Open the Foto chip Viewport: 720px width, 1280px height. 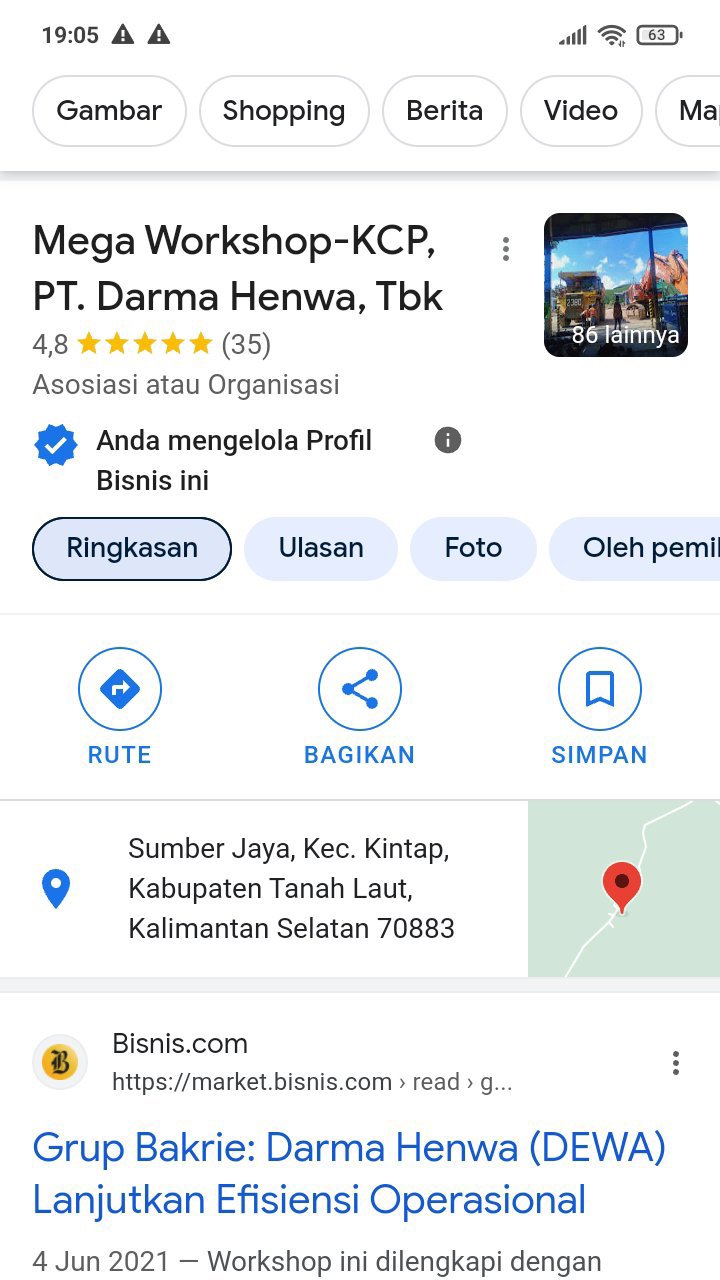coord(473,548)
